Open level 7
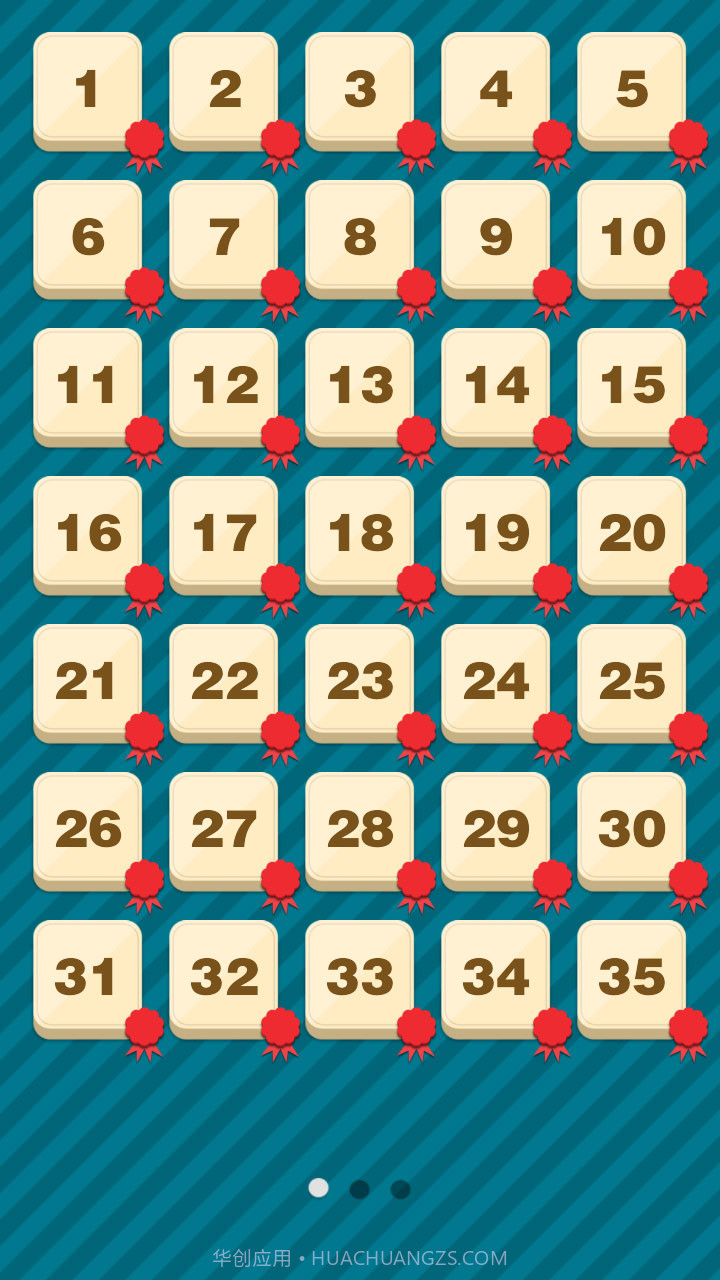Image resolution: width=720 pixels, height=1280 pixels. [224, 238]
